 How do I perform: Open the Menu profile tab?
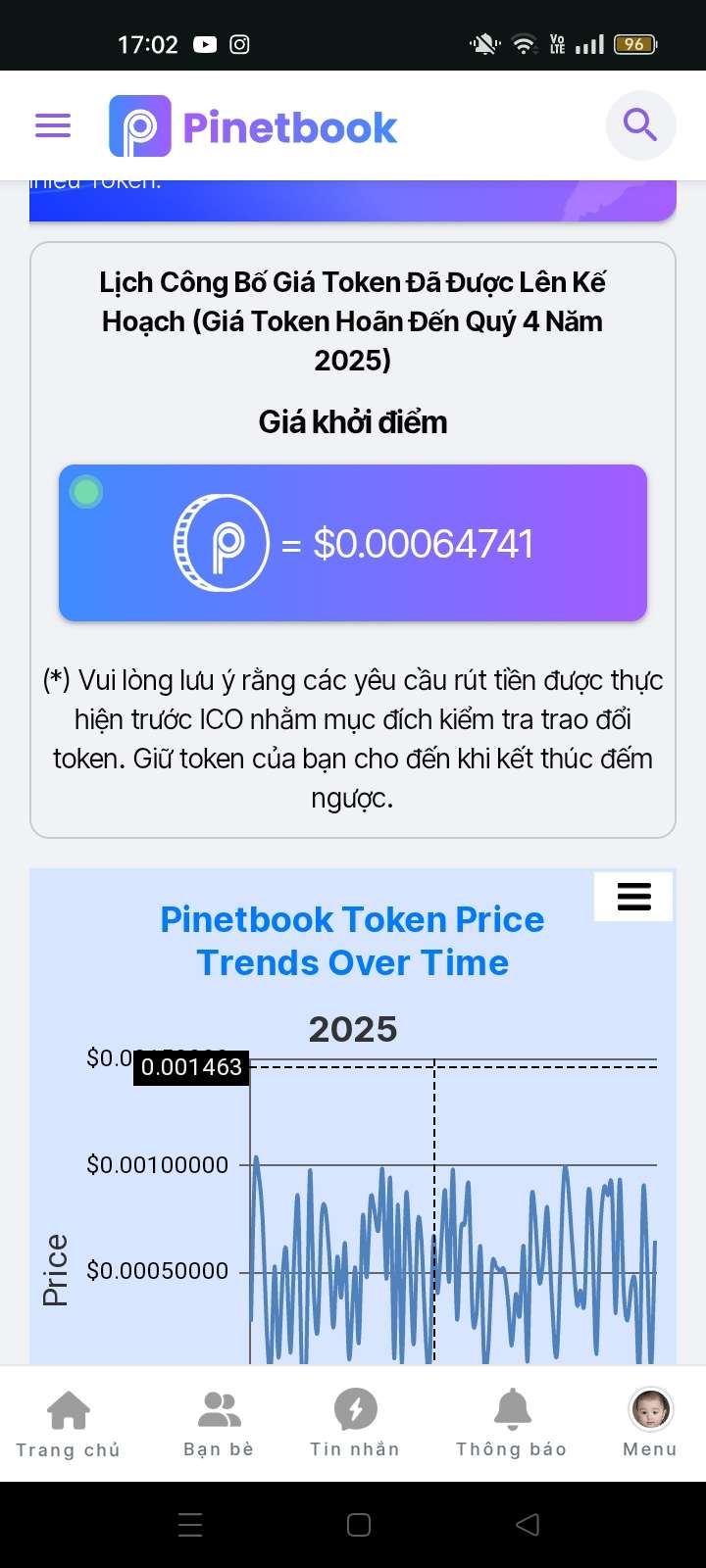click(x=650, y=1423)
